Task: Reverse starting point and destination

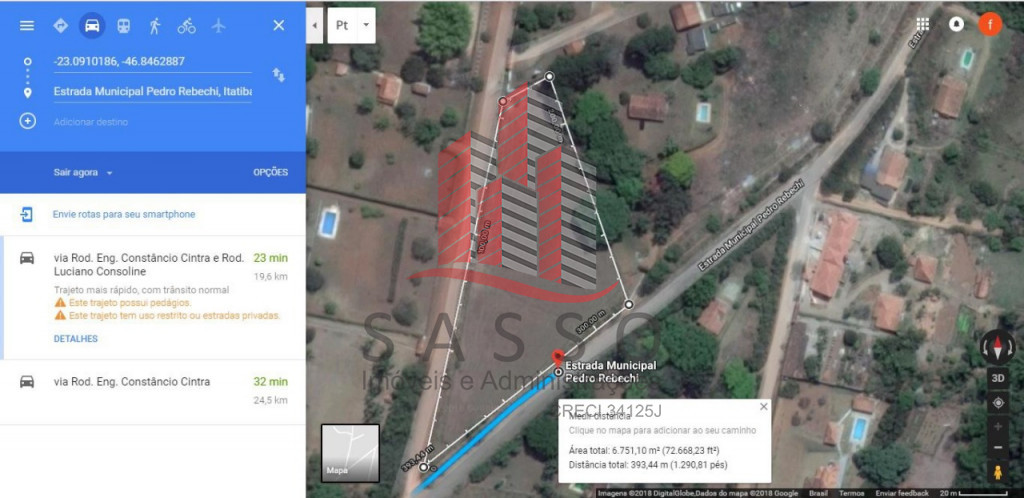Action: tap(279, 75)
